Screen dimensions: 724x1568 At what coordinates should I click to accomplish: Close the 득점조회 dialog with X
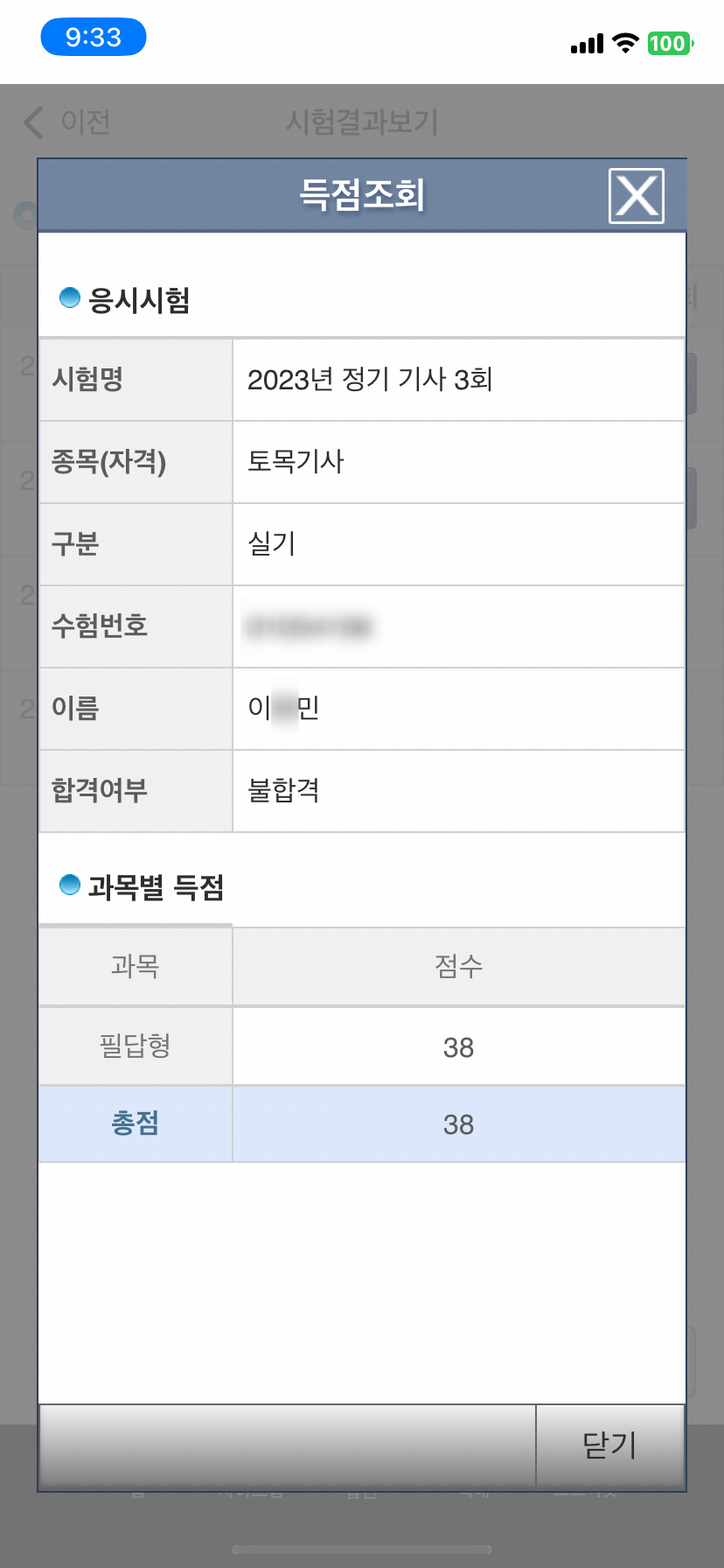tap(636, 195)
